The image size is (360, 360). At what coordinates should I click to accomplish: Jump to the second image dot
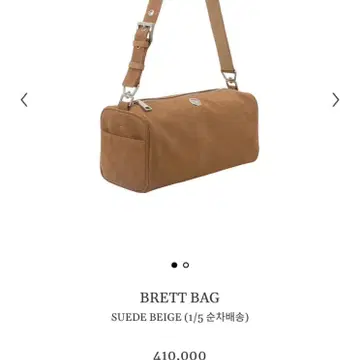[x=186, y=265]
